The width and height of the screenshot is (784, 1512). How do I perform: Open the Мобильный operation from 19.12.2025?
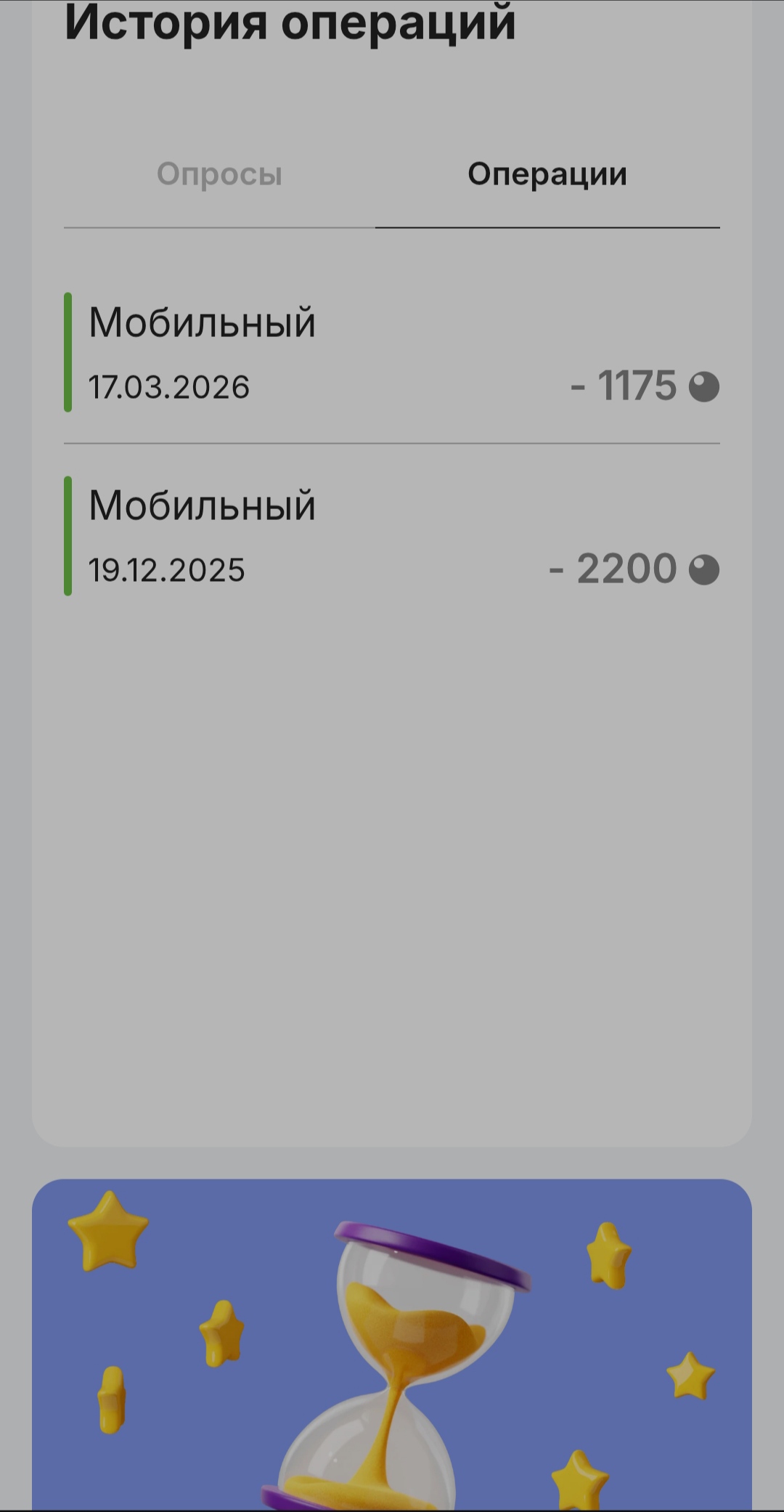tap(392, 536)
